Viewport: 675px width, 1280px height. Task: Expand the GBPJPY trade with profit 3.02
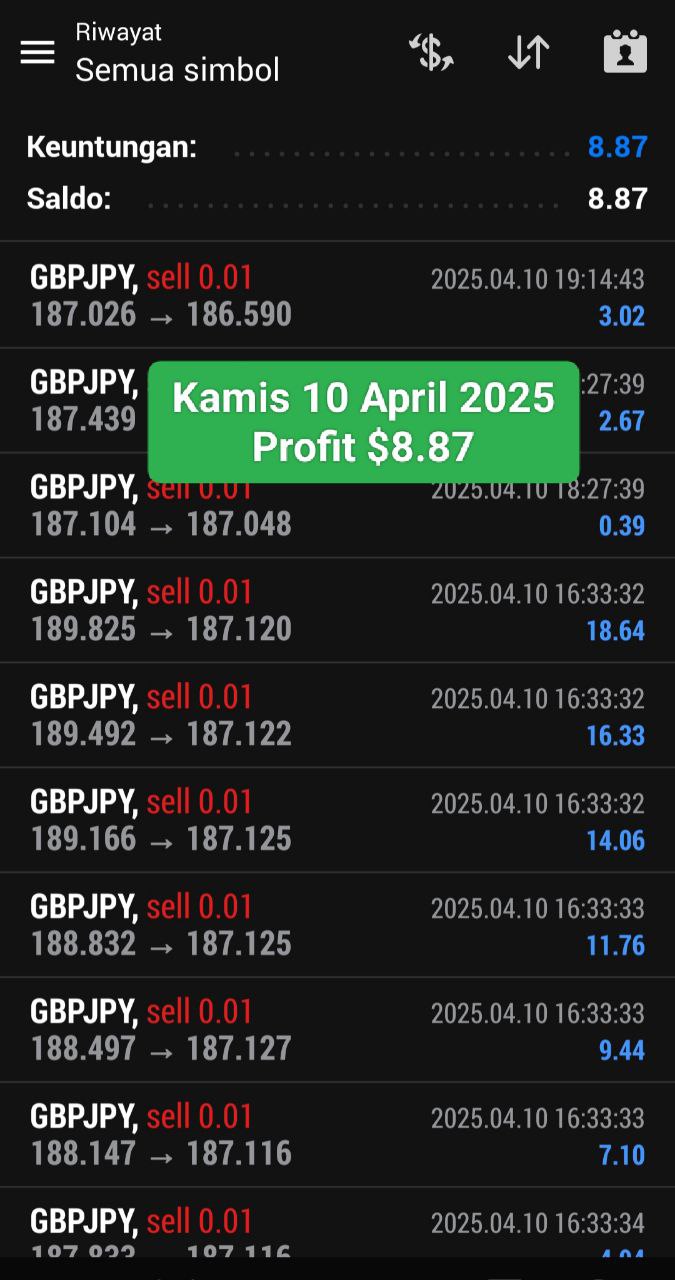337,296
